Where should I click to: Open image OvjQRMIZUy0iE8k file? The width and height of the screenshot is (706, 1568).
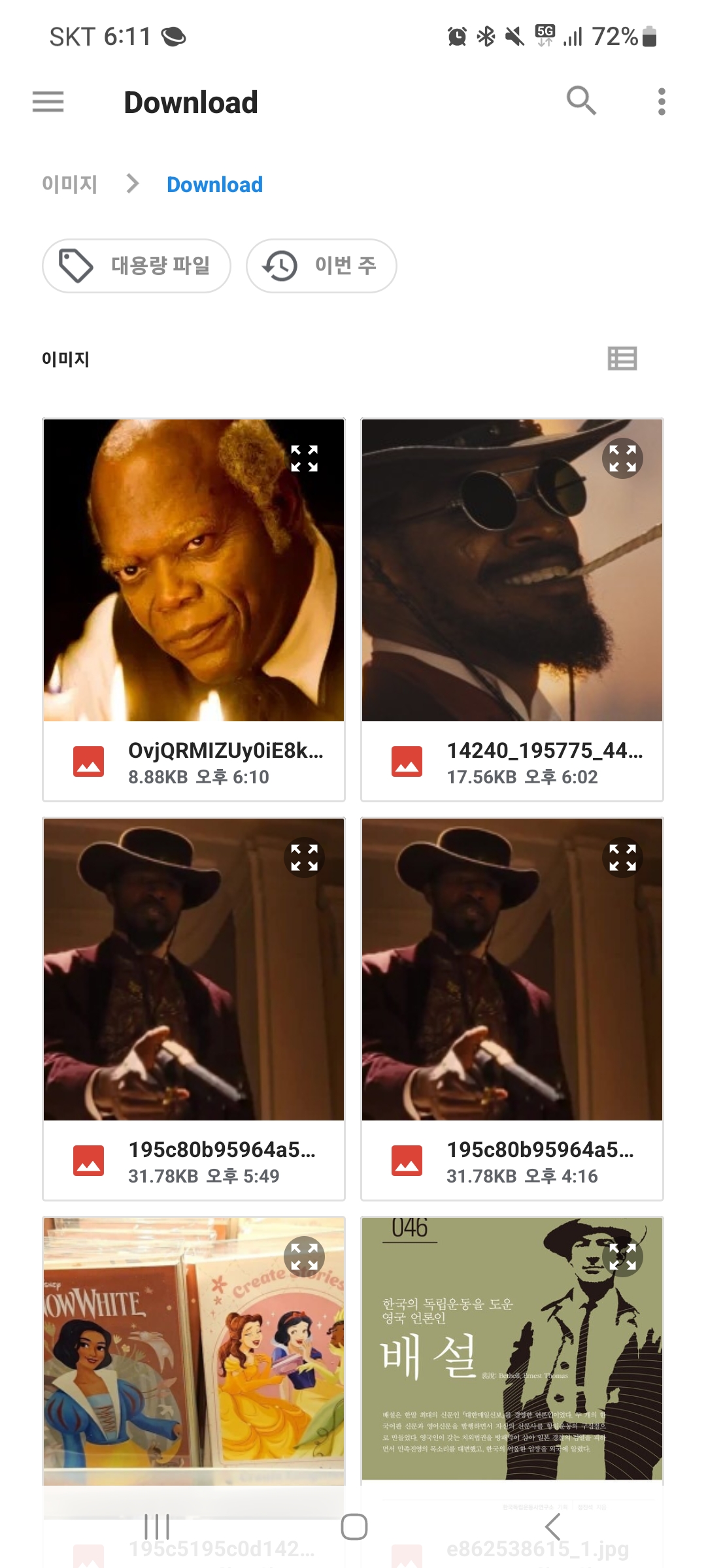(193, 762)
